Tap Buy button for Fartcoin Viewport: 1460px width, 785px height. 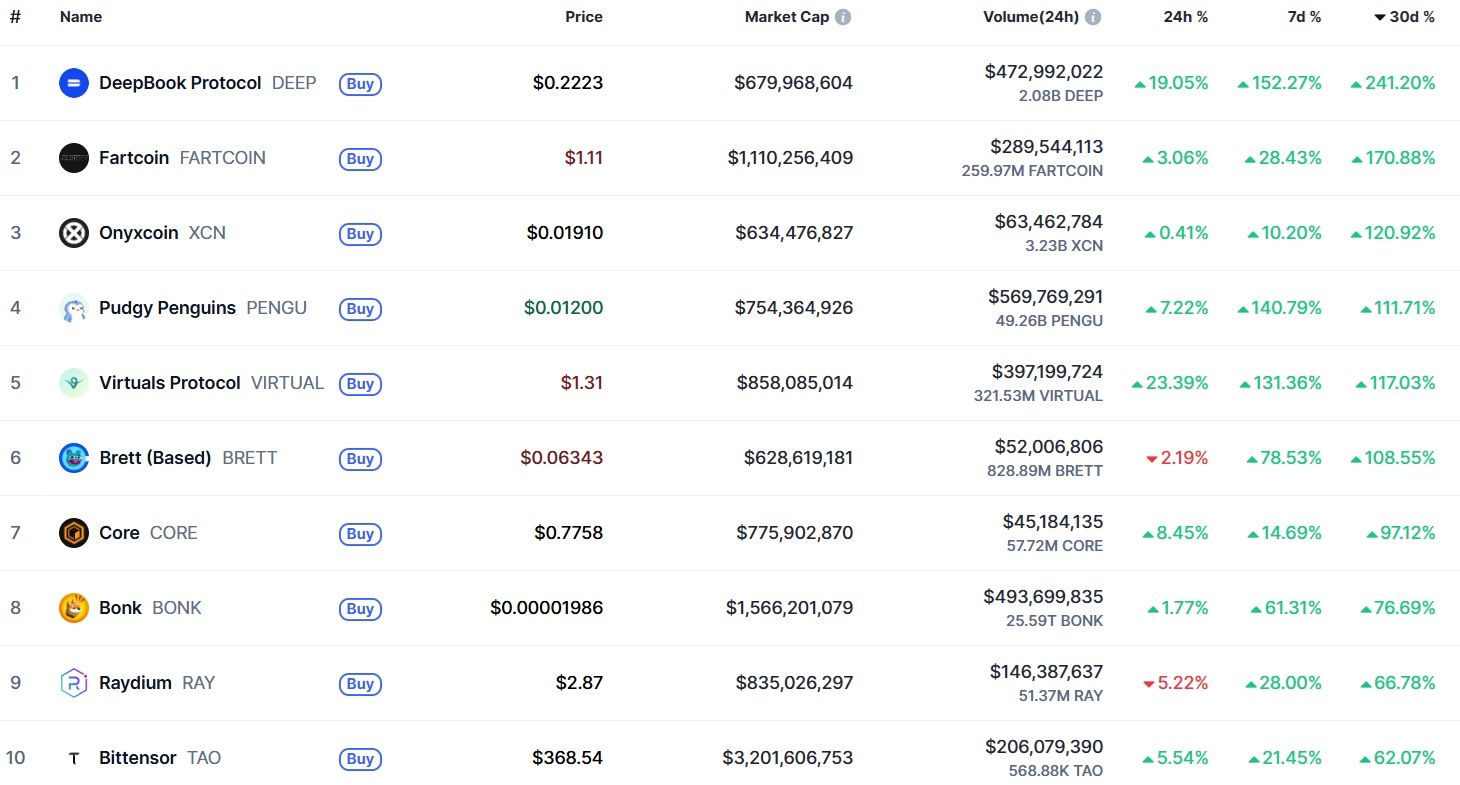pos(360,159)
